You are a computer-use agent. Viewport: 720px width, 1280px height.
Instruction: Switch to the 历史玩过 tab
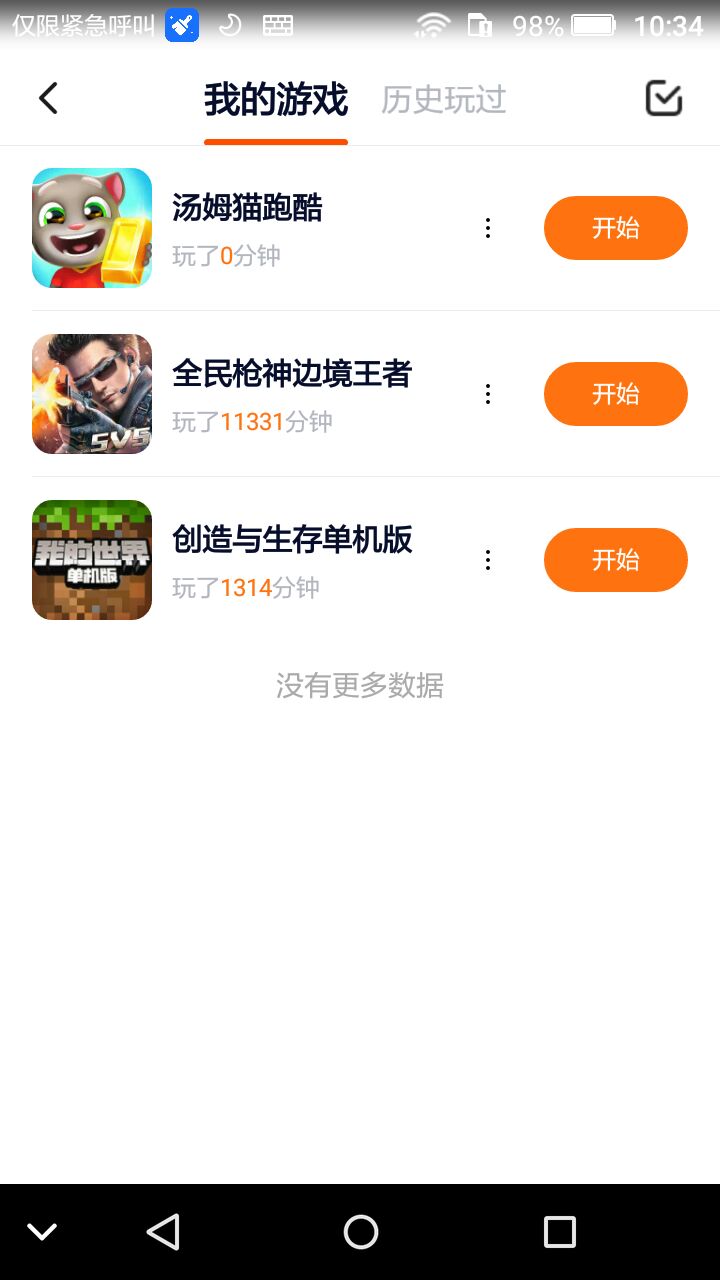443,100
